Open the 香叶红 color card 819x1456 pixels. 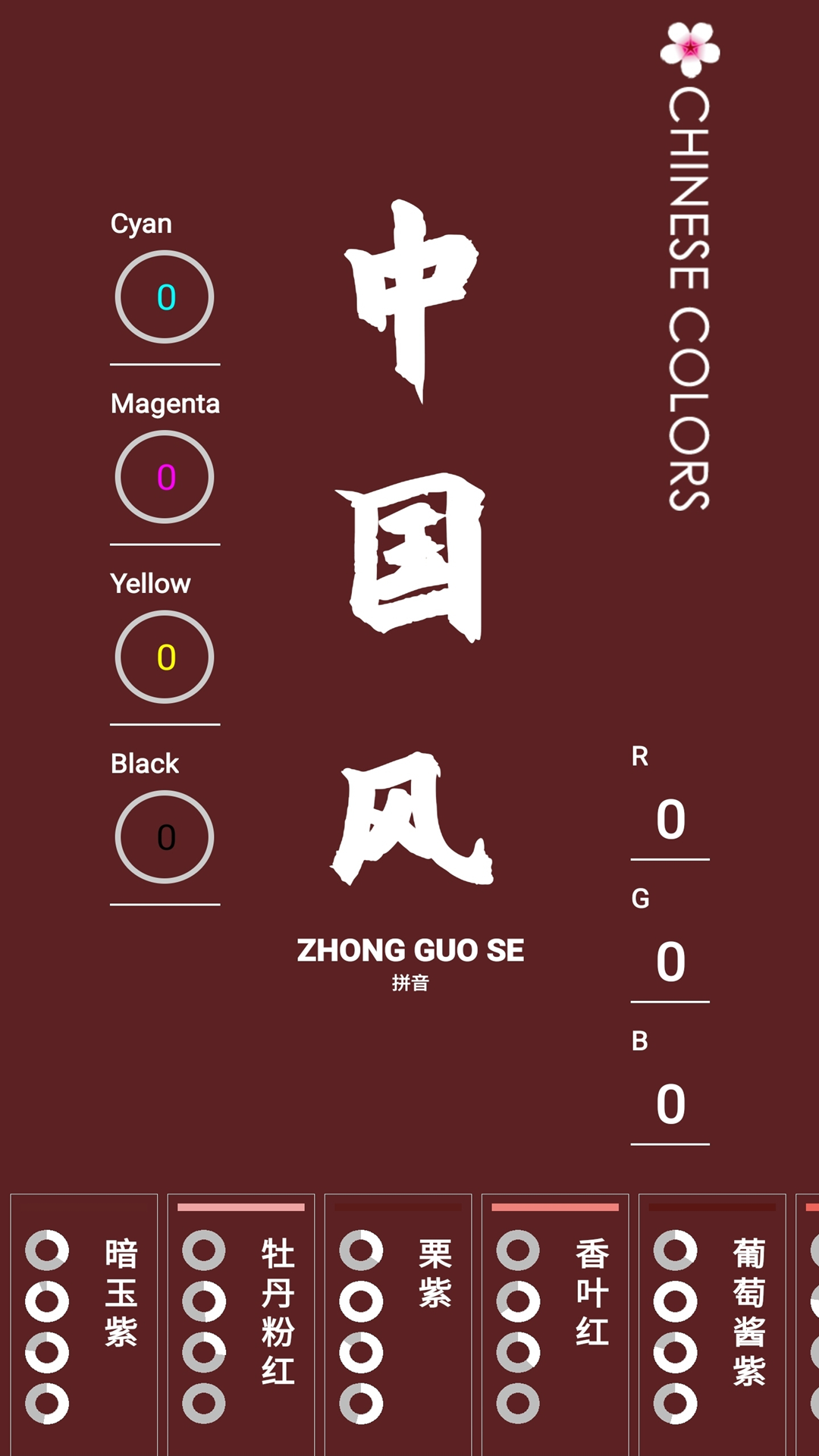[554, 1323]
